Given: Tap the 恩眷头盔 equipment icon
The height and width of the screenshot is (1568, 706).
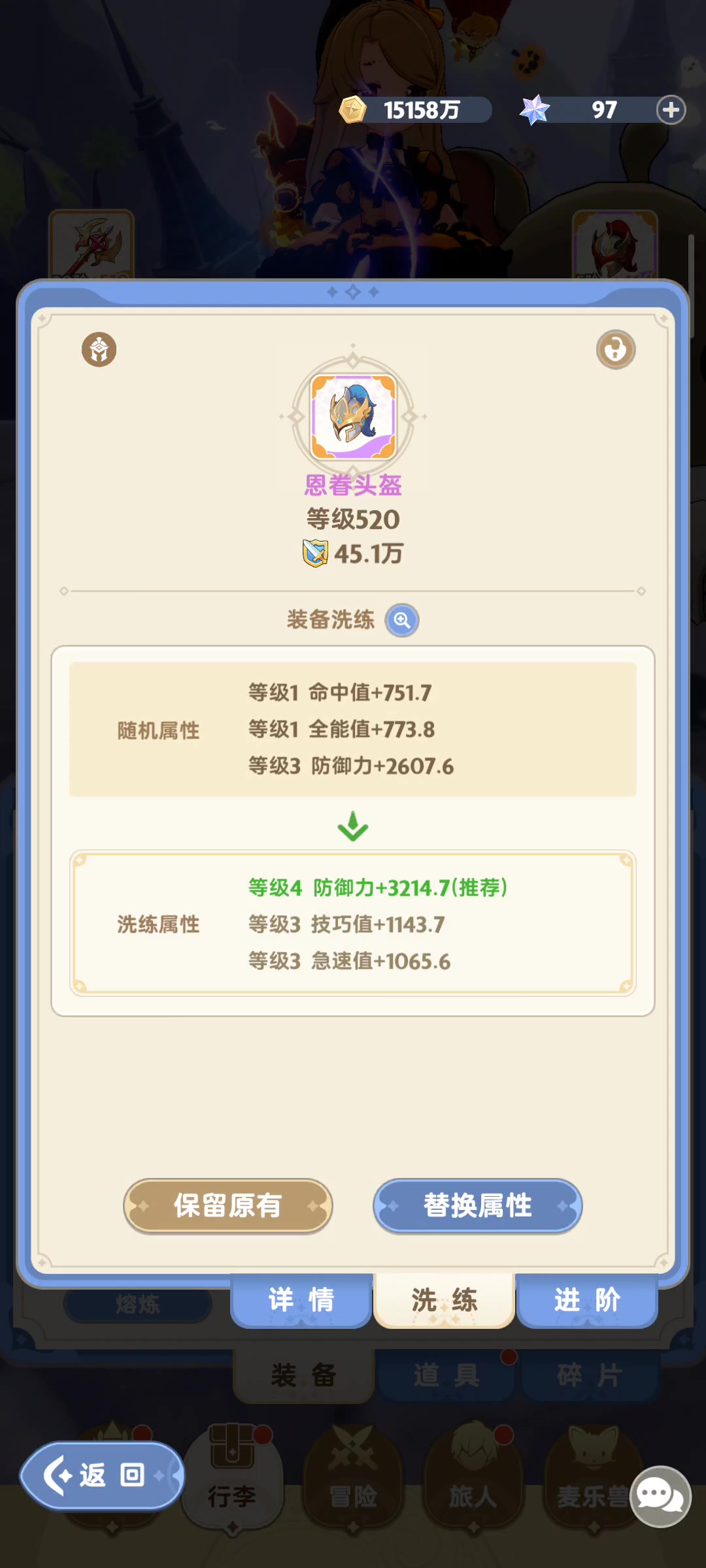Looking at the screenshot, I should (353, 416).
